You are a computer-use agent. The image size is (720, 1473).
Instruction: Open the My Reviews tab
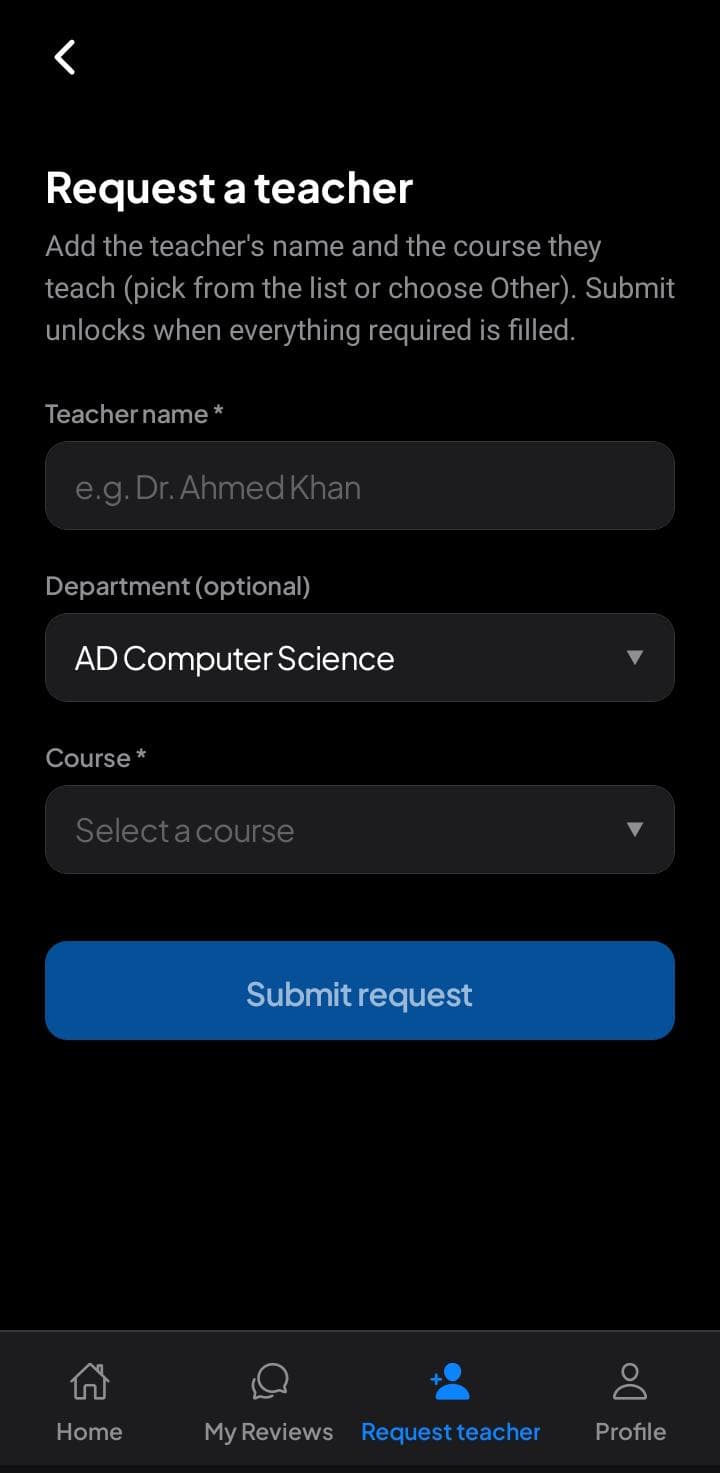click(x=267, y=1431)
